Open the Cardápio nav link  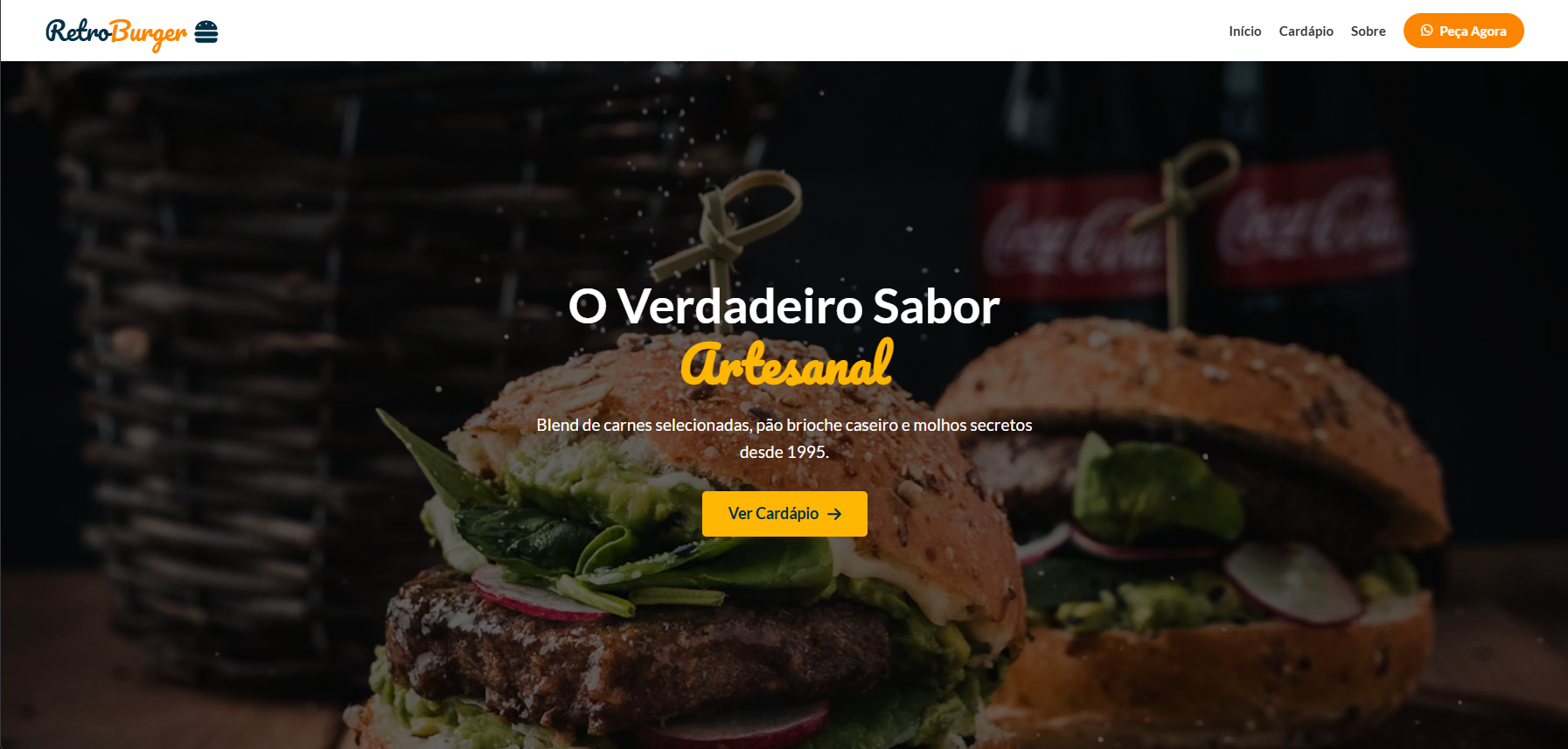click(x=1306, y=31)
